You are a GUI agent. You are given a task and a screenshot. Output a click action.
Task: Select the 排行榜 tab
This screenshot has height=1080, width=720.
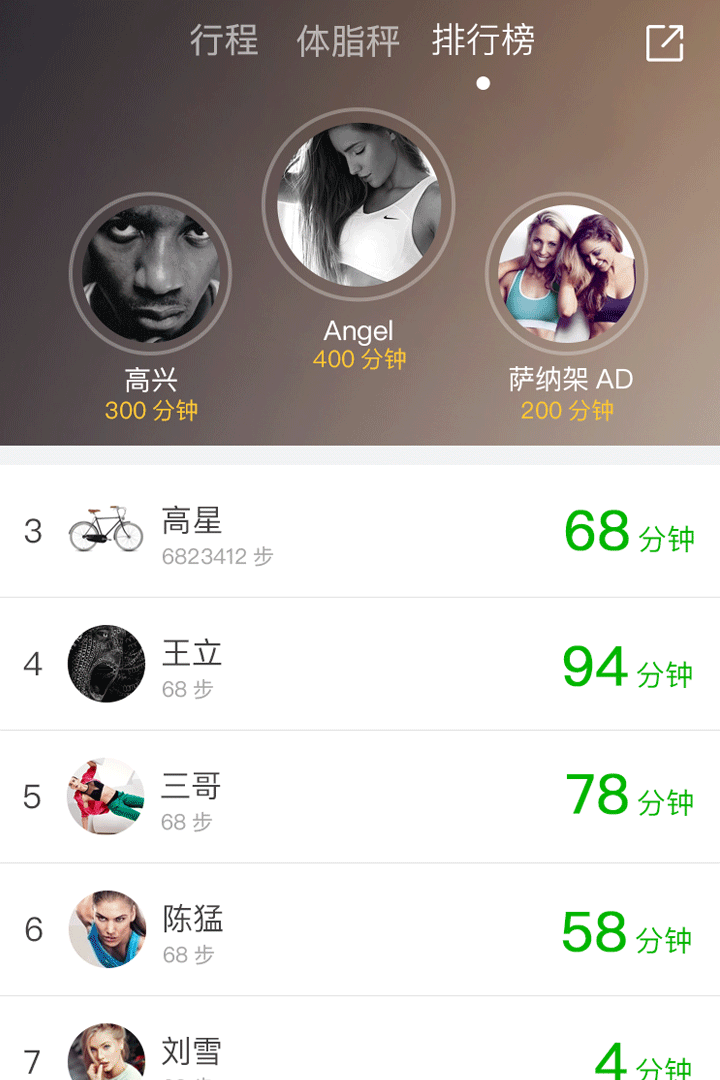pos(483,41)
